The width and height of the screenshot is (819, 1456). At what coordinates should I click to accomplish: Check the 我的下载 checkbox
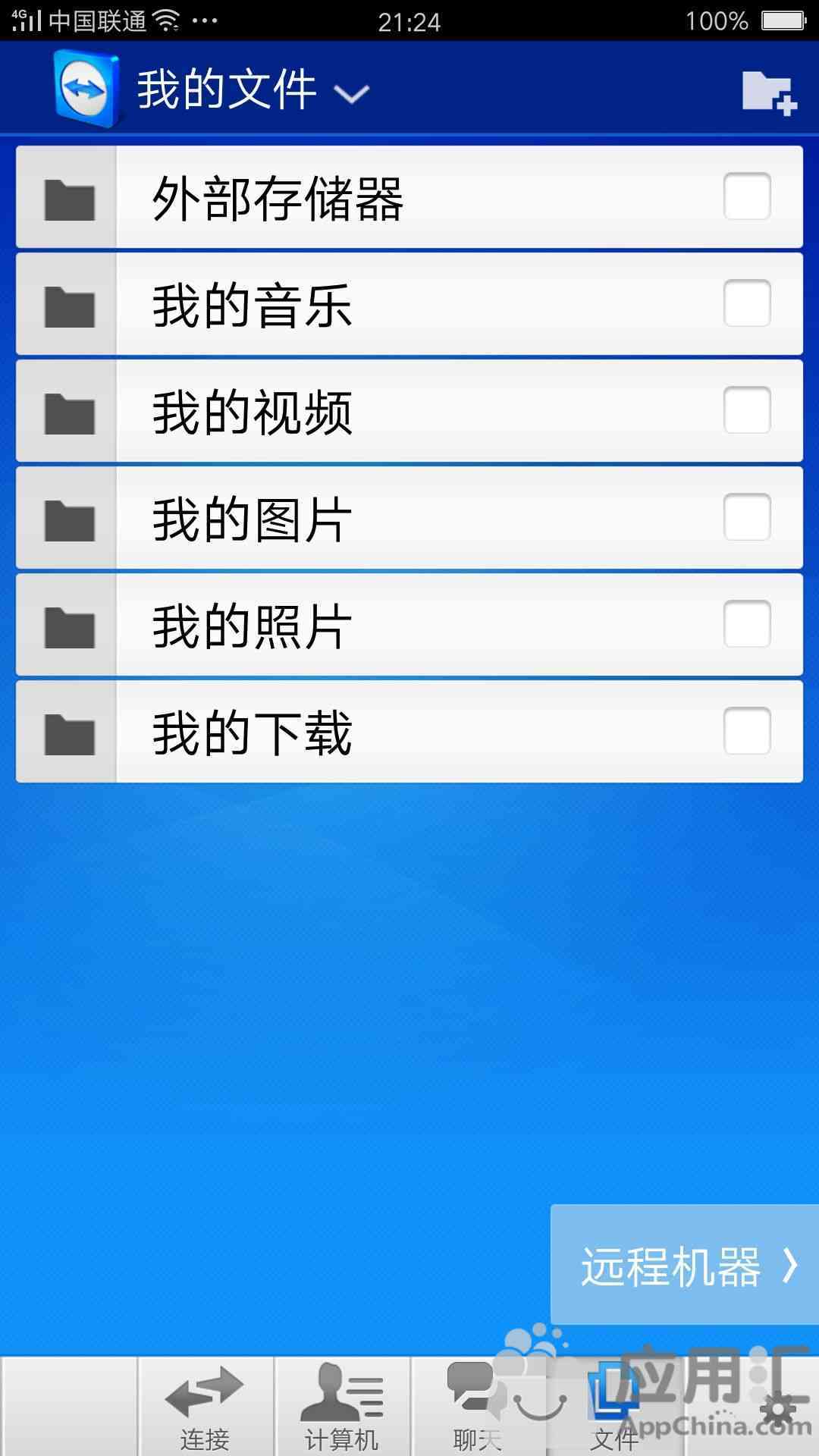coord(747,731)
